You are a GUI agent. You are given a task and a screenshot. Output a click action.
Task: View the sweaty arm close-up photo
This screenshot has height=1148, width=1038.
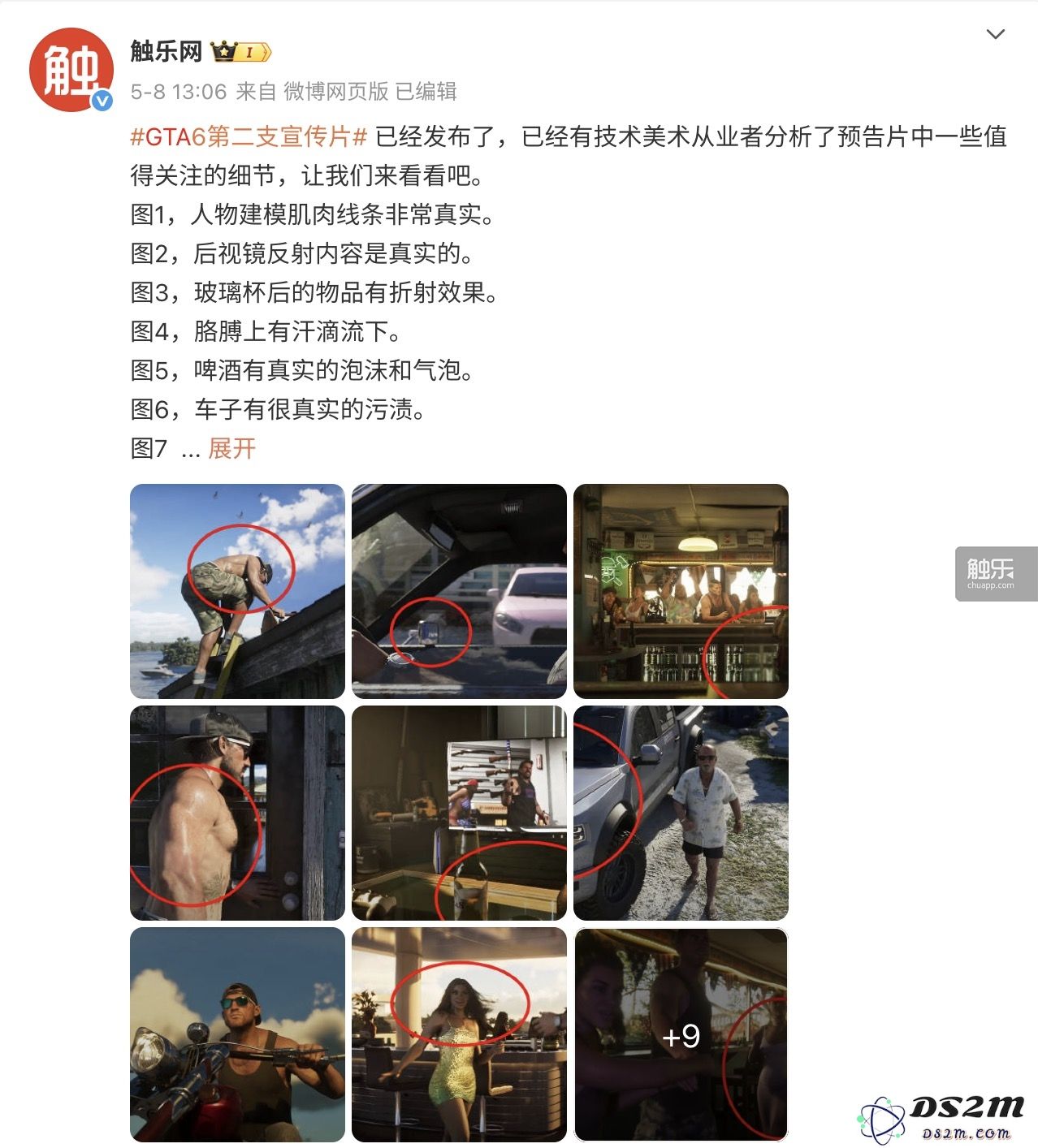click(237, 813)
